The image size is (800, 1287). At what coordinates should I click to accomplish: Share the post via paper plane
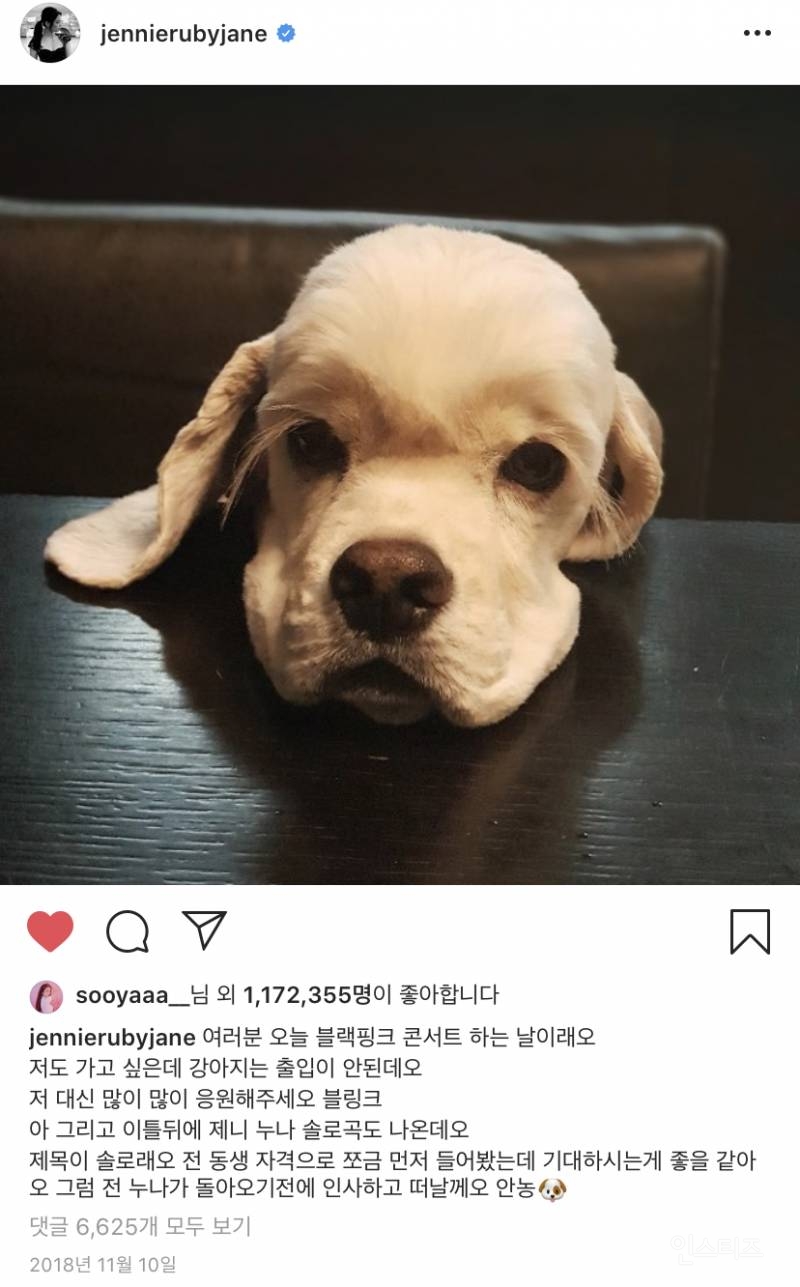coord(204,930)
